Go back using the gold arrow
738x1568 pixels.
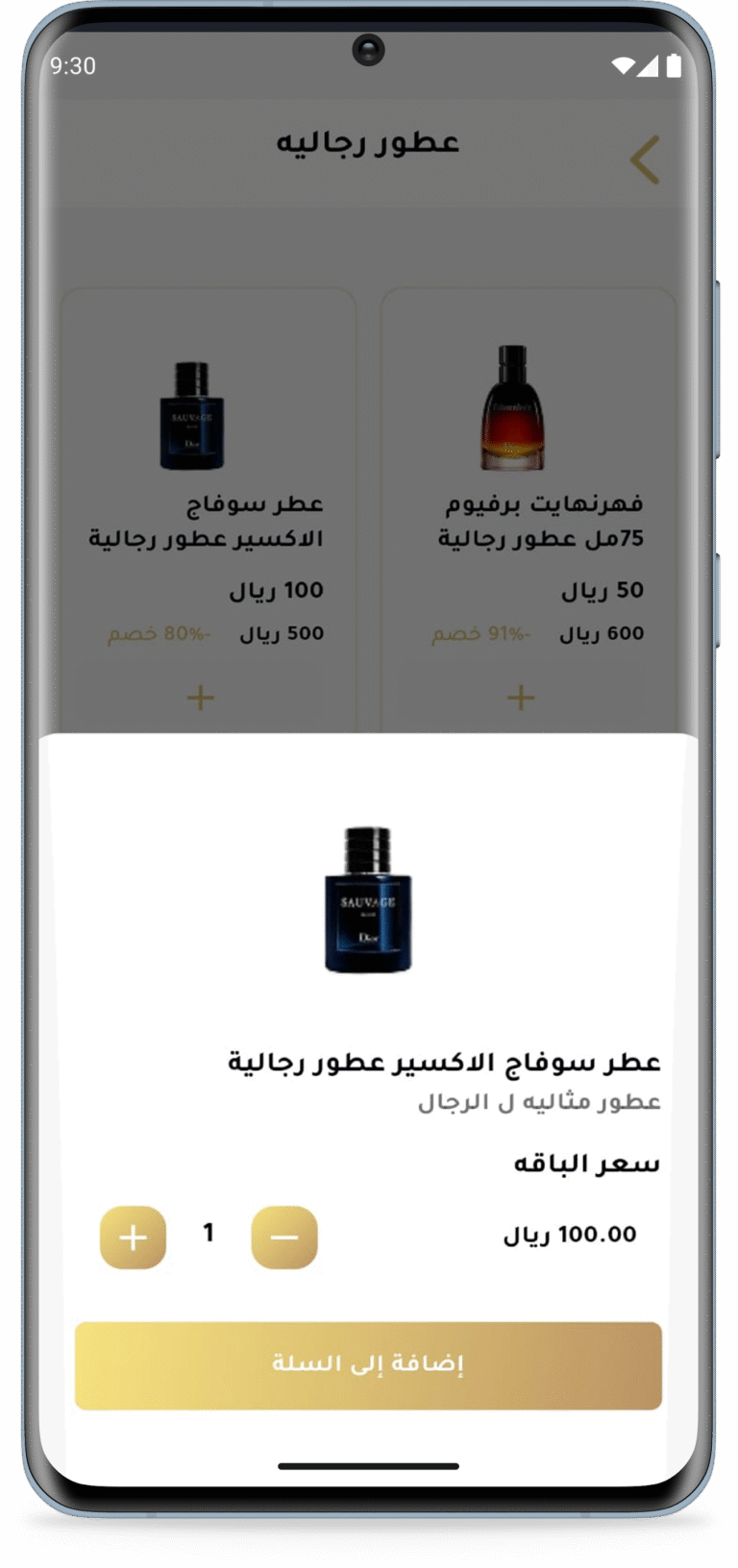pyautogui.click(x=645, y=159)
